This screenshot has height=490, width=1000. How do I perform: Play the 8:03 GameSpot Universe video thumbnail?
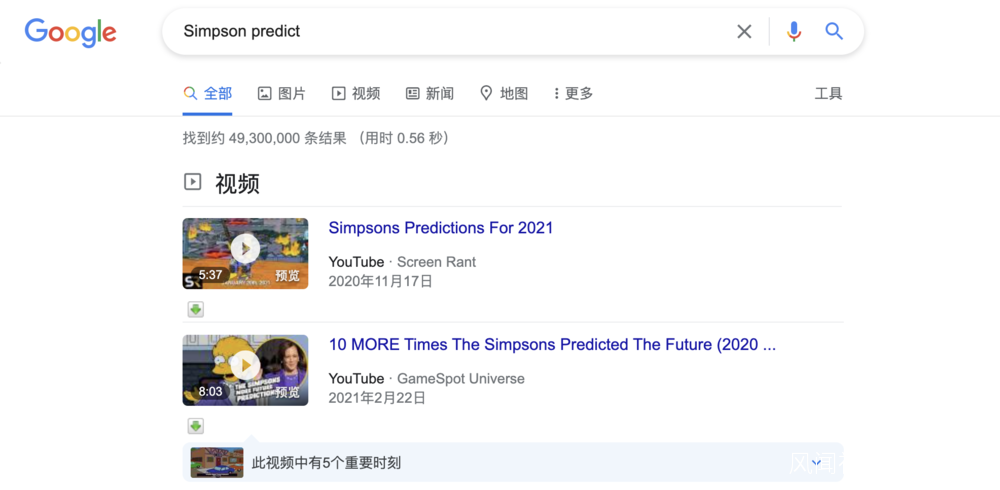245,370
